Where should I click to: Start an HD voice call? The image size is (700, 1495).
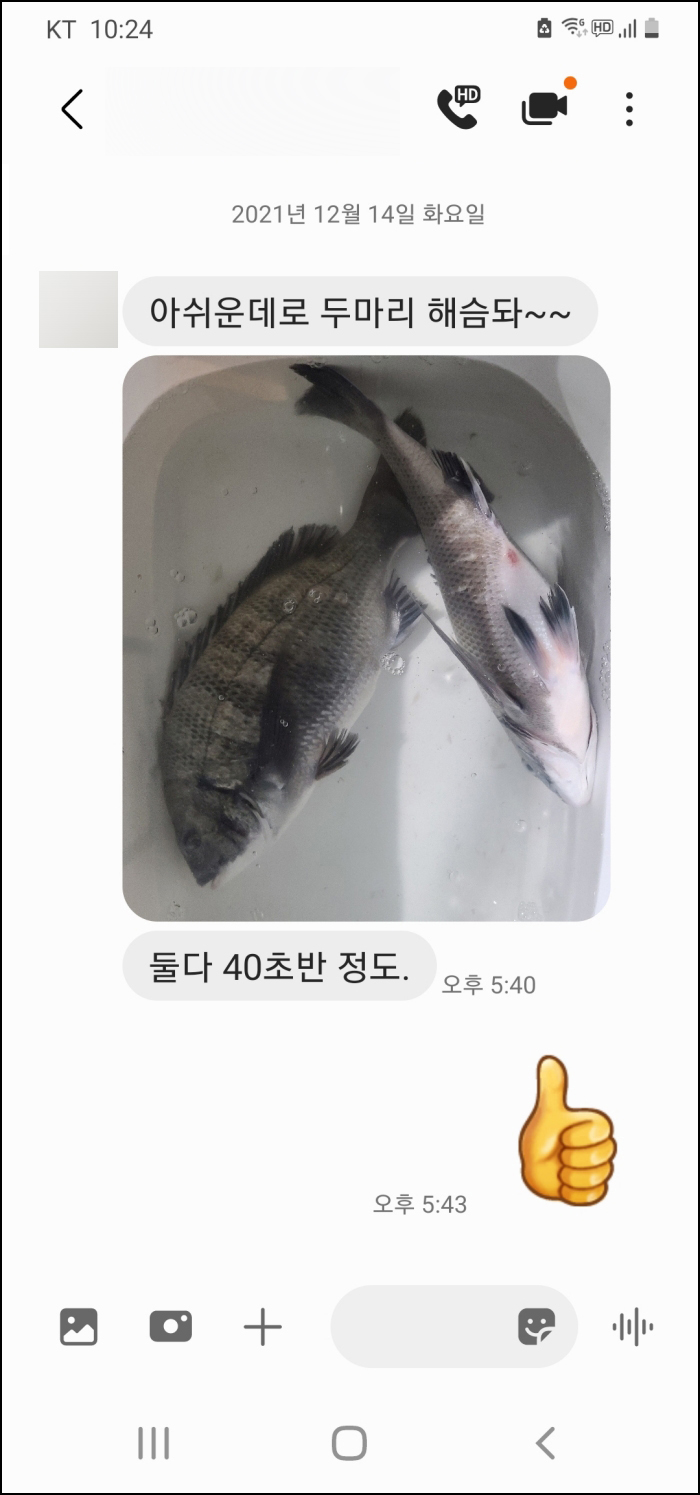[x=458, y=108]
